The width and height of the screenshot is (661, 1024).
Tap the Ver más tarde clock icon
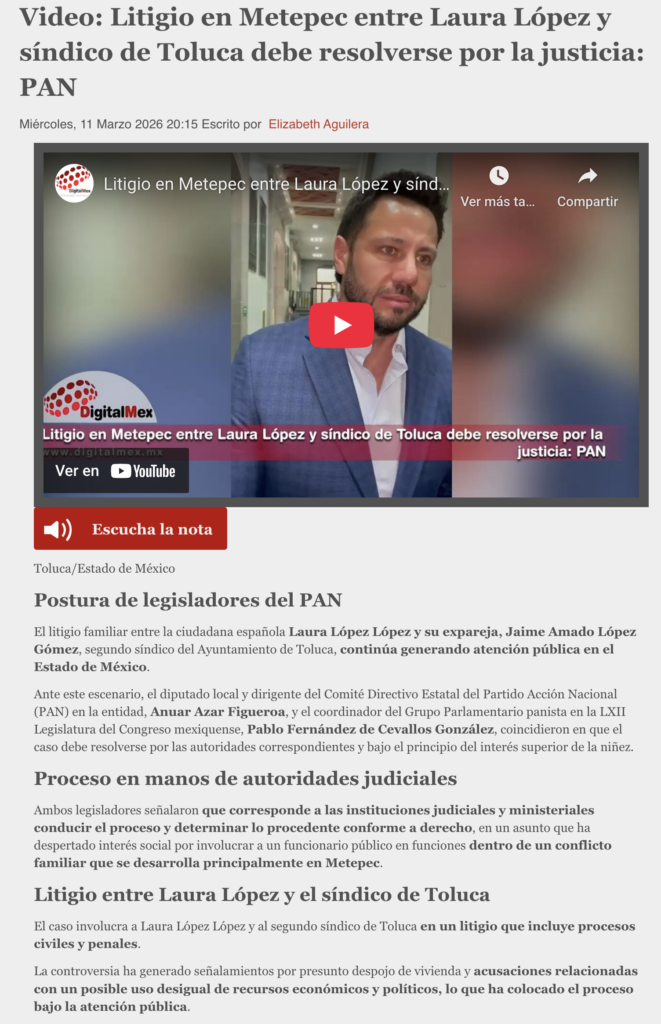498,177
